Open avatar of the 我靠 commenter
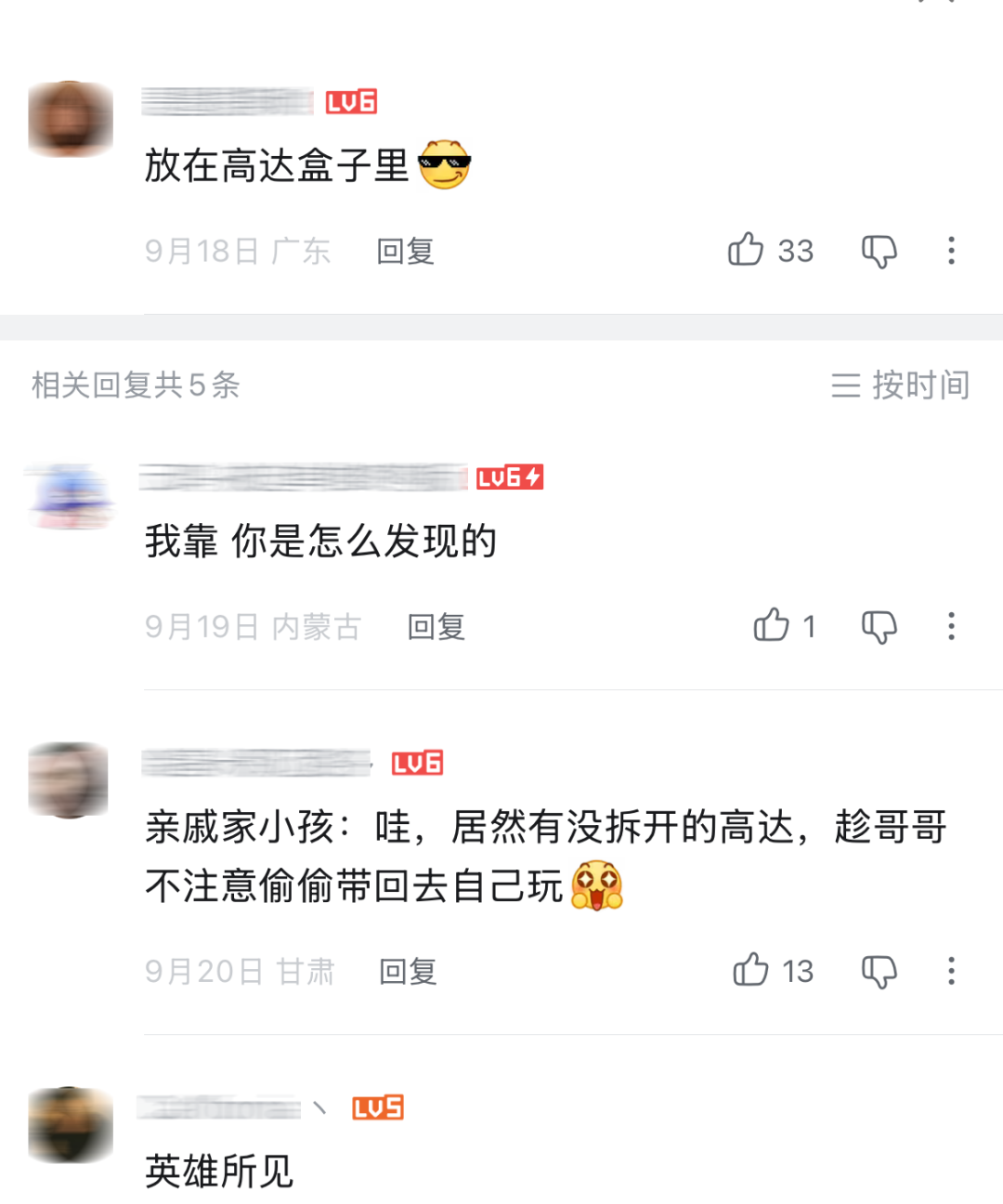The image size is (1003, 1204). coord(71,498)
